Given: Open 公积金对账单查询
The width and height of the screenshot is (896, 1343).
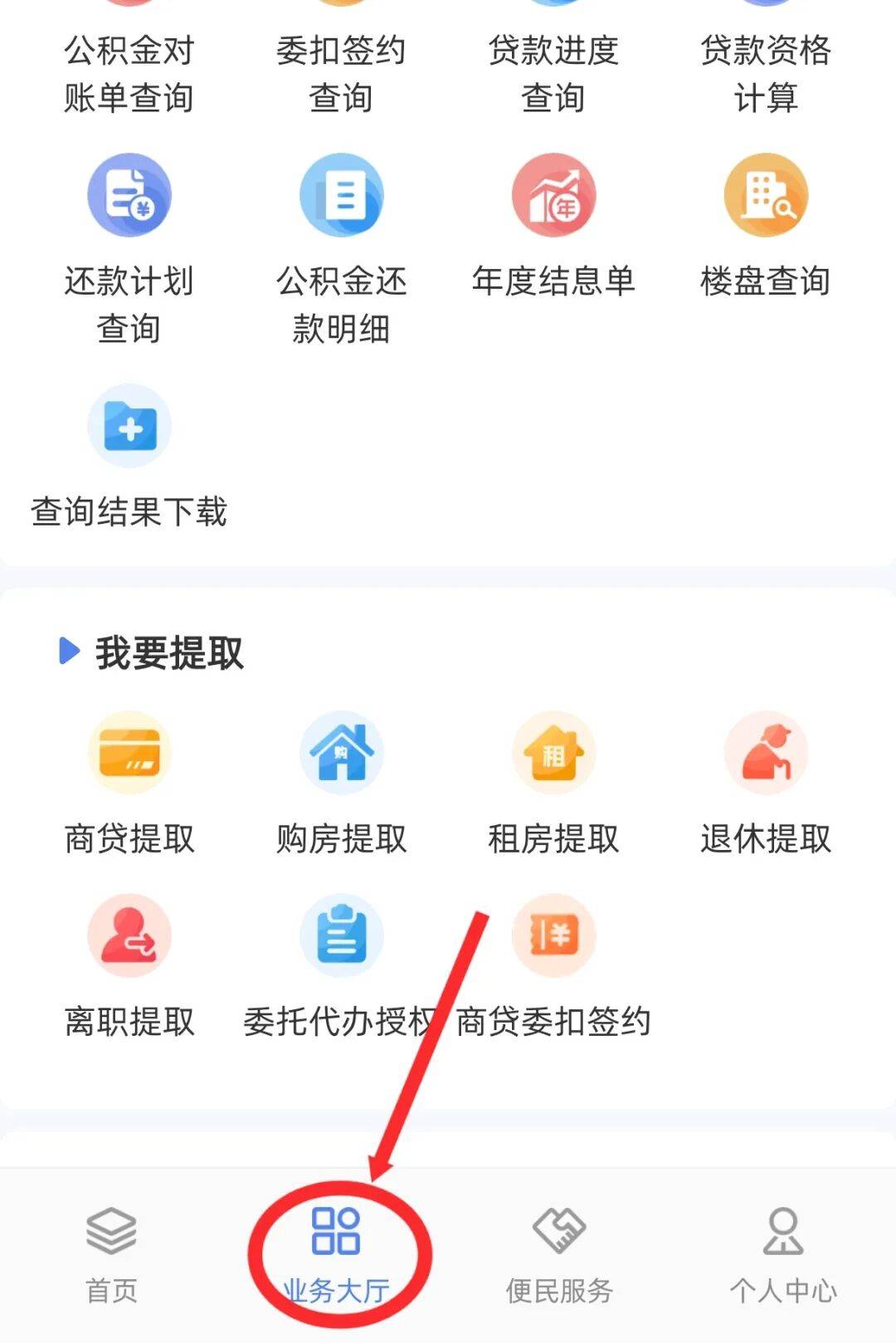Looking at the screenshot, I should pos(129,73).
